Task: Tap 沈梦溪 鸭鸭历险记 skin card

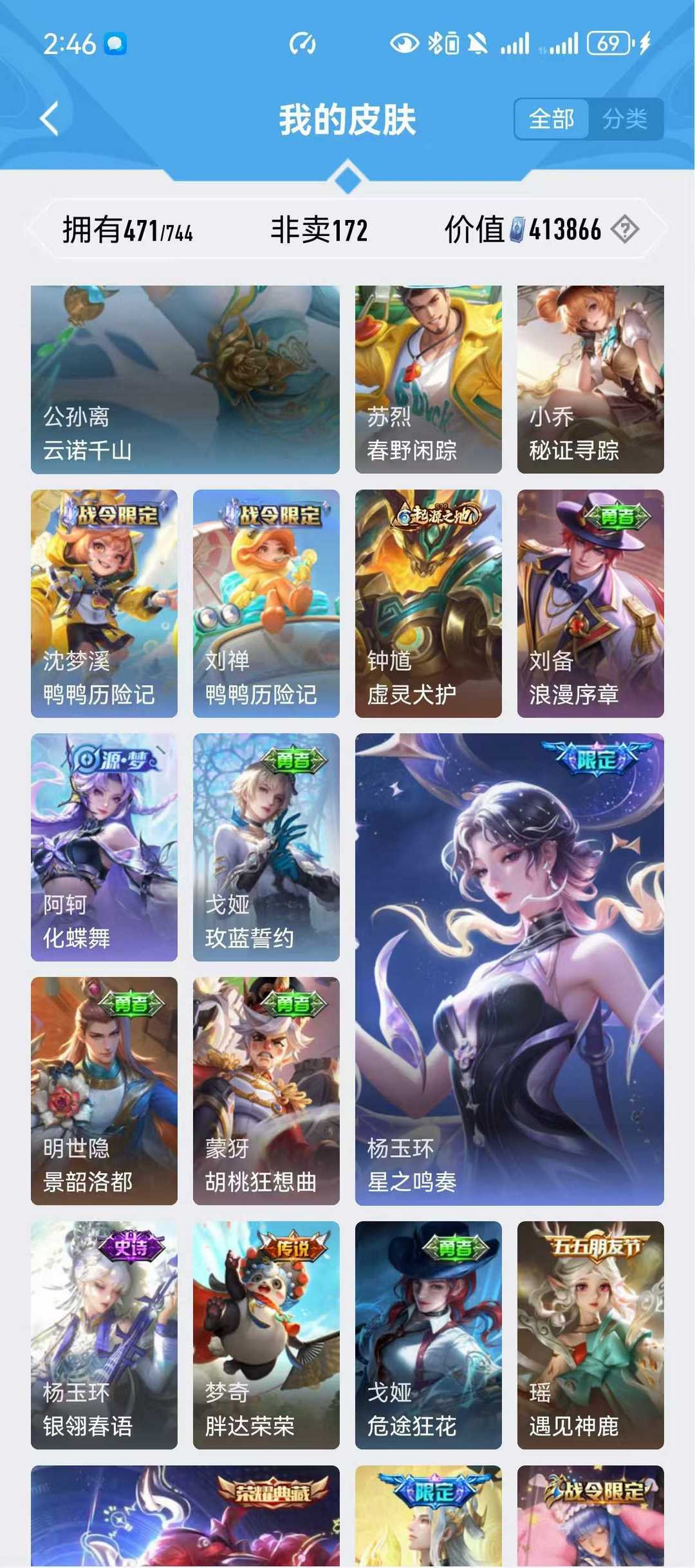Action: 104,603
